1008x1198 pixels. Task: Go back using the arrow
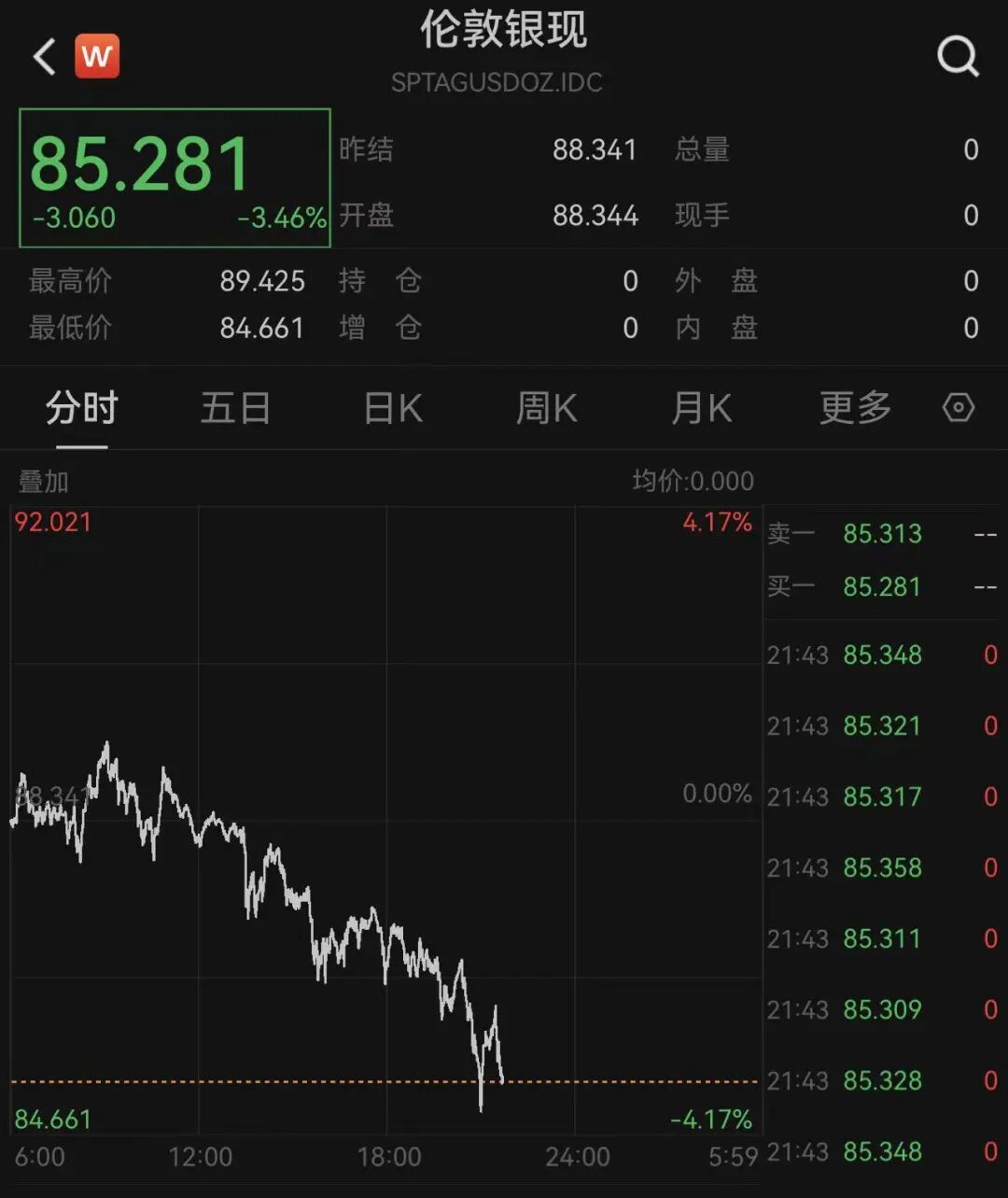(x=44, y=57)
